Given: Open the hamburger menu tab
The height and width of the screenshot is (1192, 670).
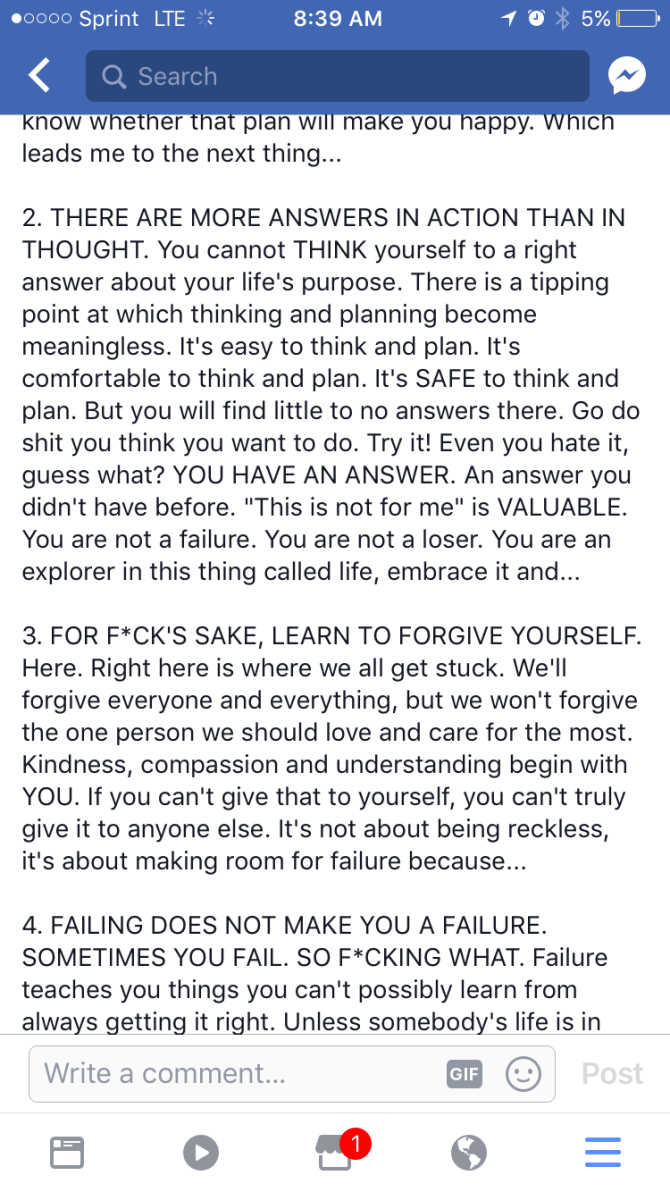Looking at the screenshot, I should coord(603,1152).
